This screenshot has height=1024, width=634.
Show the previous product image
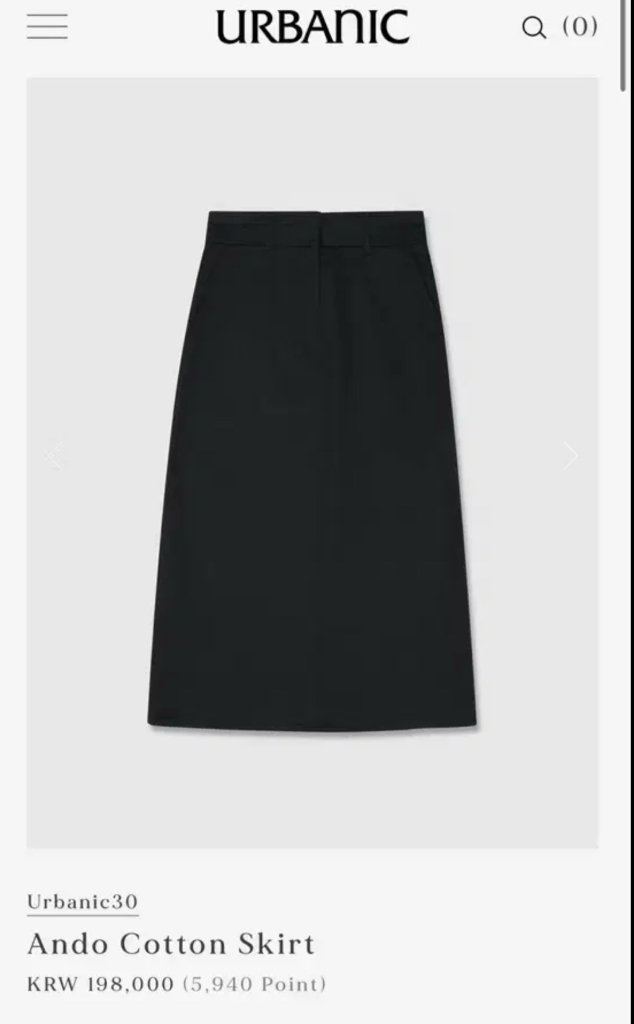[55, 456]
